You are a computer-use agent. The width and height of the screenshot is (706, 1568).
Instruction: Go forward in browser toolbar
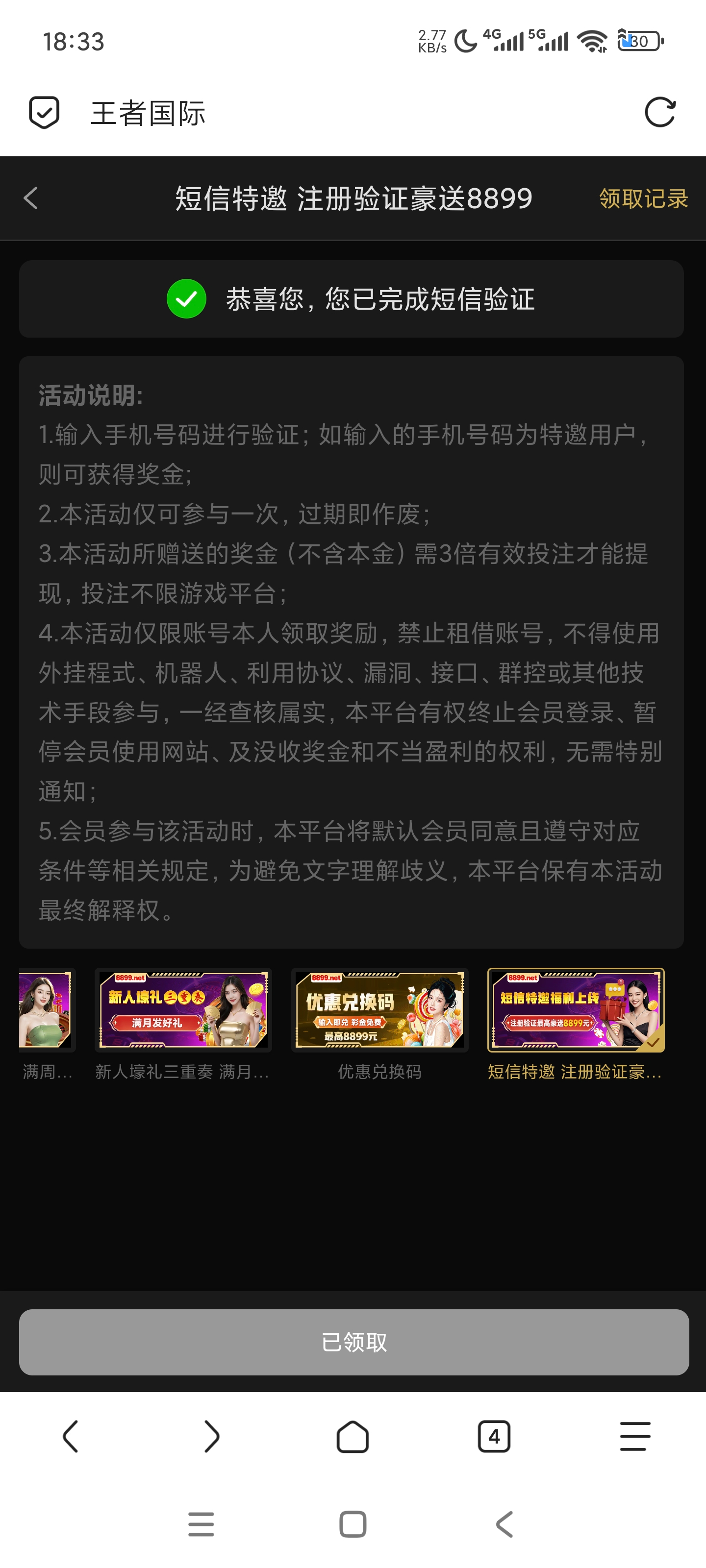[211, 1437]
